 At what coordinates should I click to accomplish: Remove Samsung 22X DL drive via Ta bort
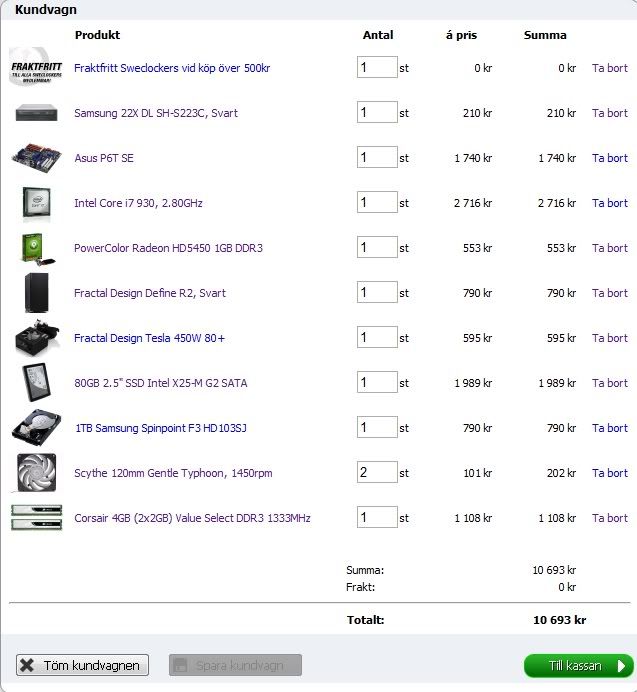(610, 113)
